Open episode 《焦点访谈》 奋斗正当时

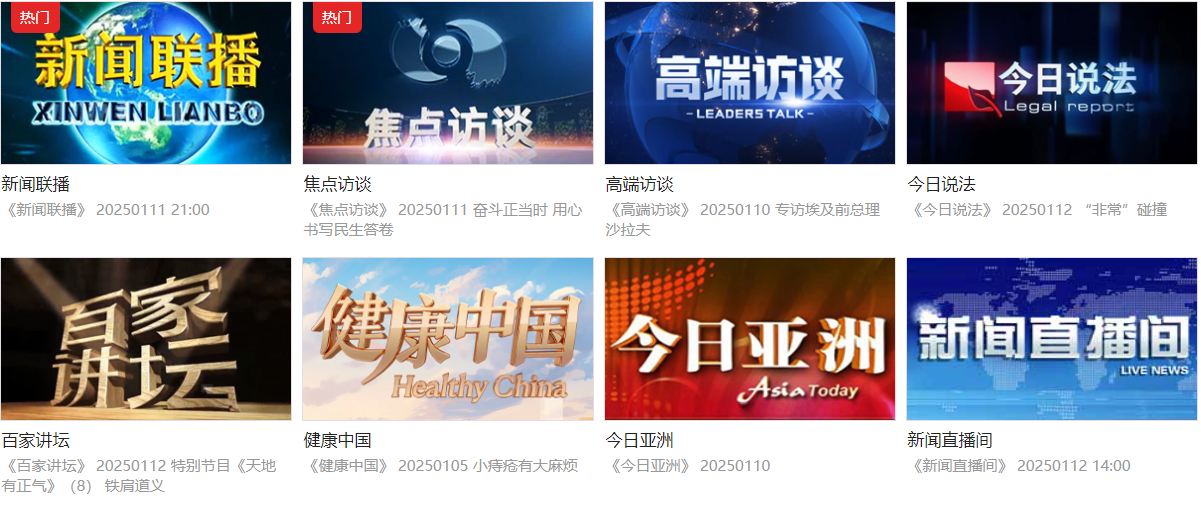point(442,220)
